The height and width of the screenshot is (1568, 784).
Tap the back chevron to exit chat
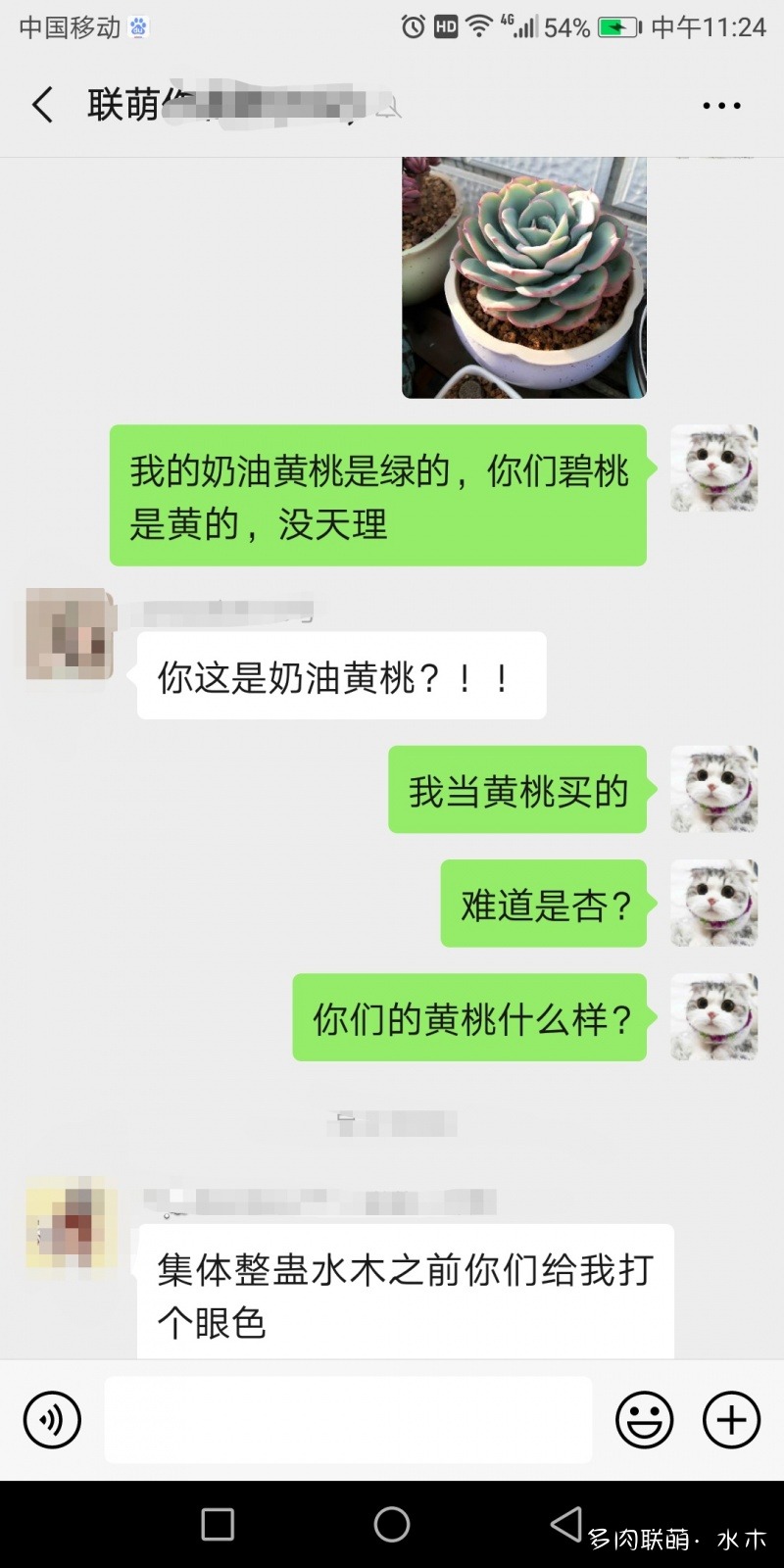click(x=41, y=104)
